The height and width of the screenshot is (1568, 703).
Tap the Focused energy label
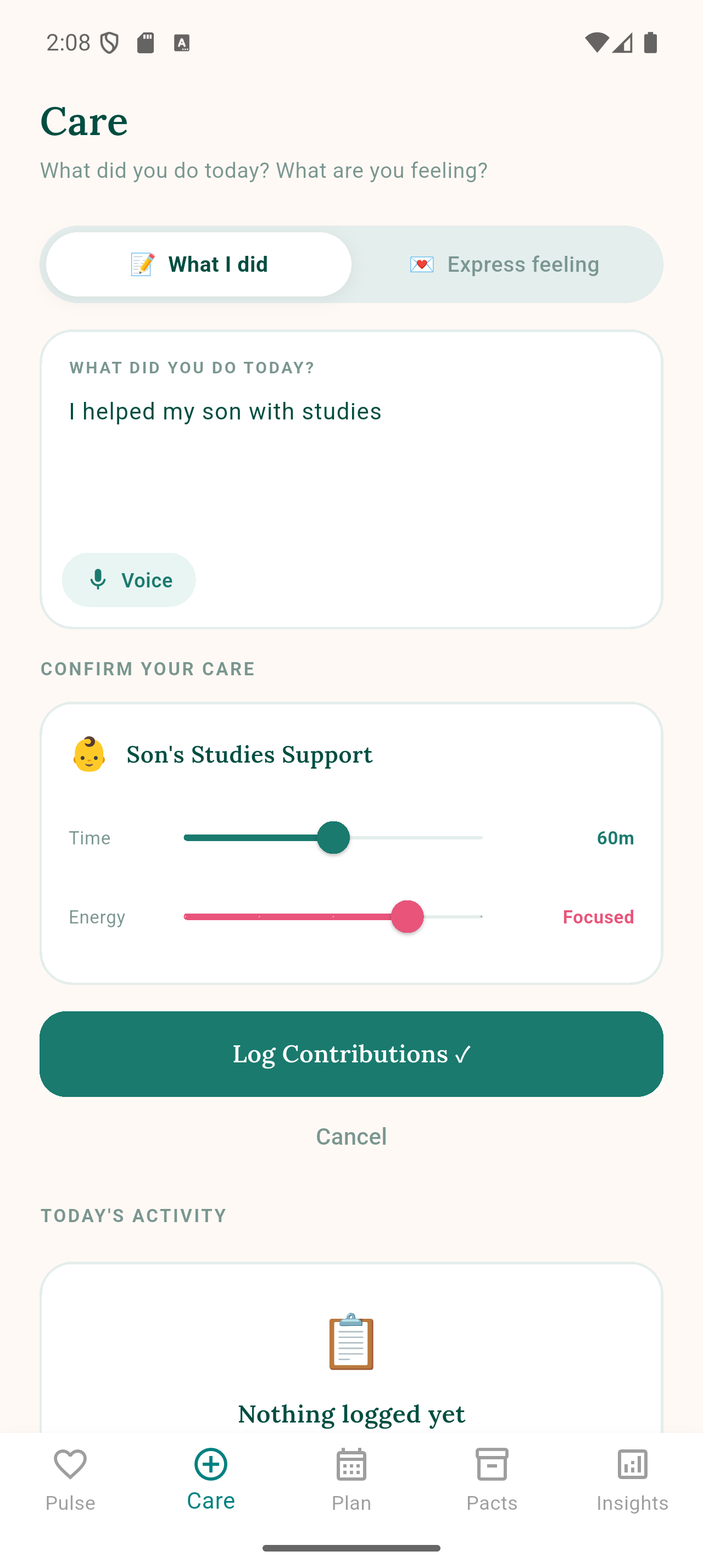598,917
